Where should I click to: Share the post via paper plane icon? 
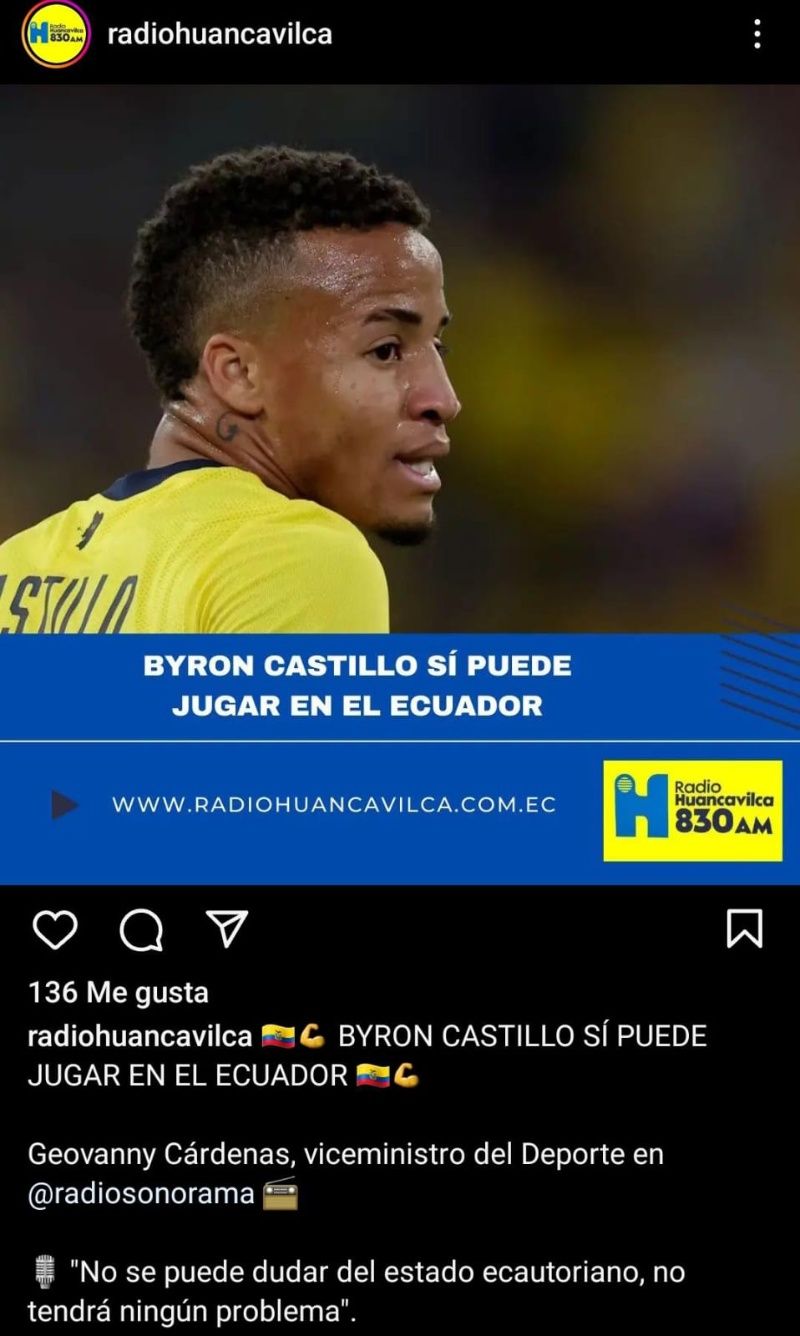coord(226,929)
